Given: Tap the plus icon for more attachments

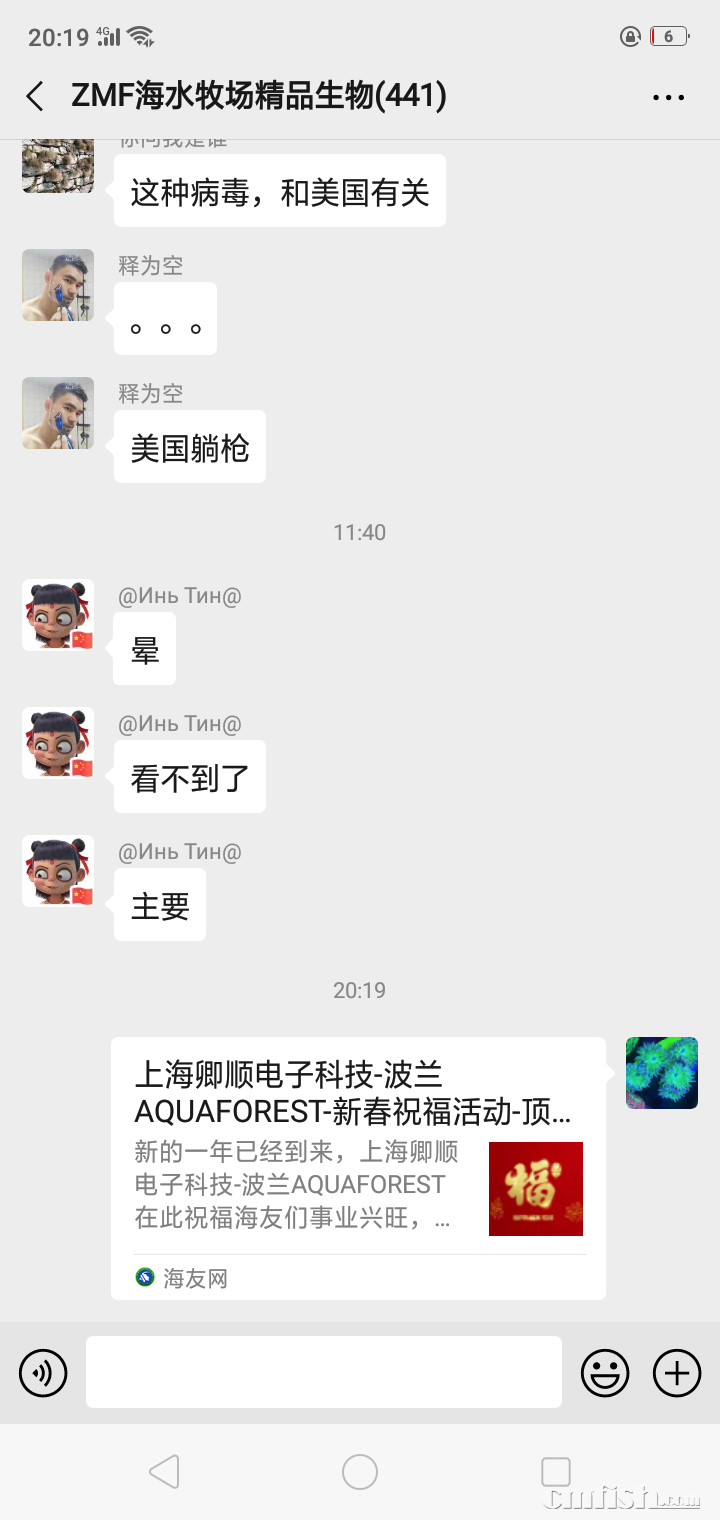Looking at the screenshot, I should pos(676,1372).
